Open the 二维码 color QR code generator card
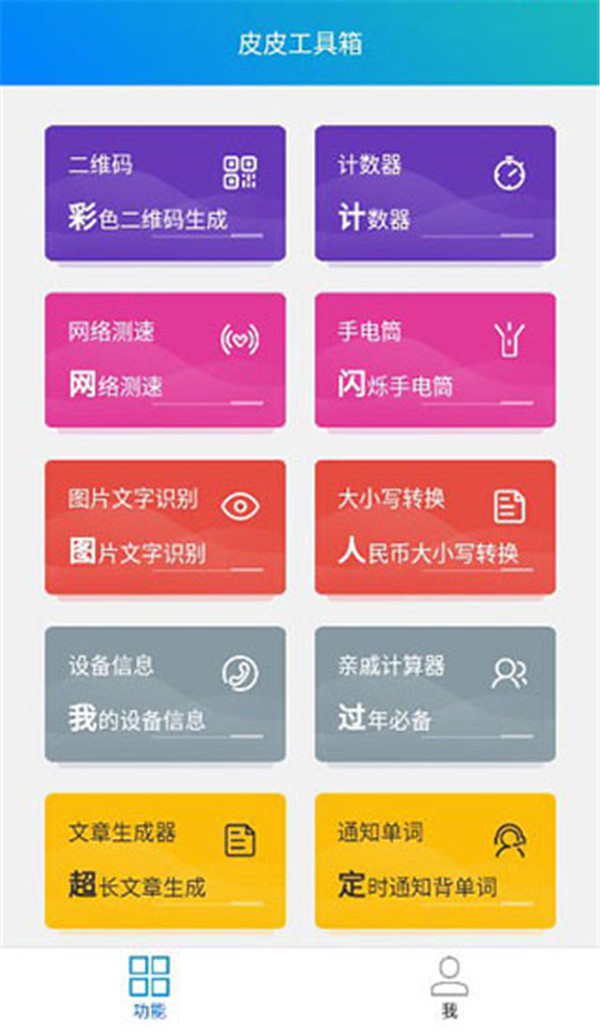600x1031 pixels. pos(165,193)
